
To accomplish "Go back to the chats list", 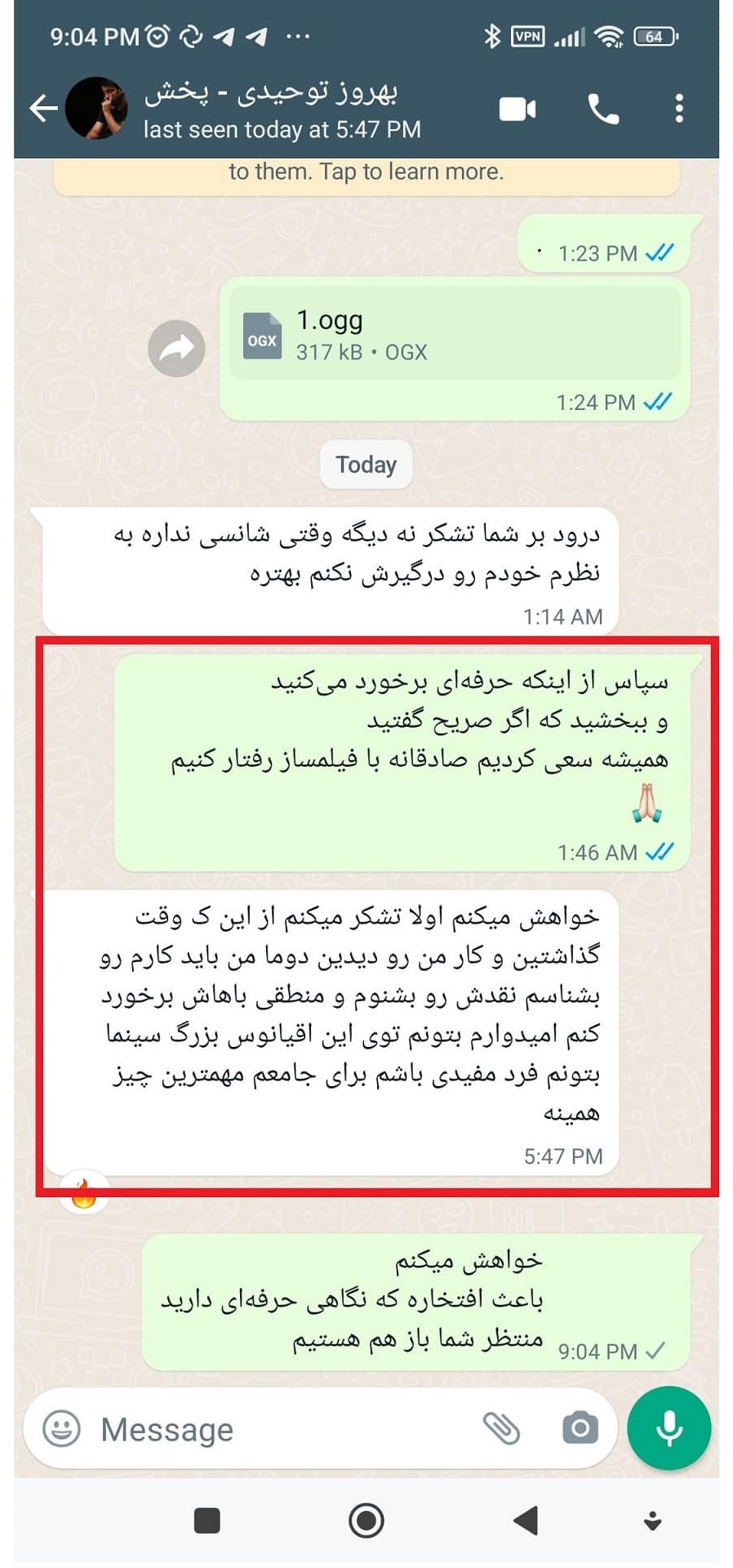I will pyautogui.click(x=42, y=108).
